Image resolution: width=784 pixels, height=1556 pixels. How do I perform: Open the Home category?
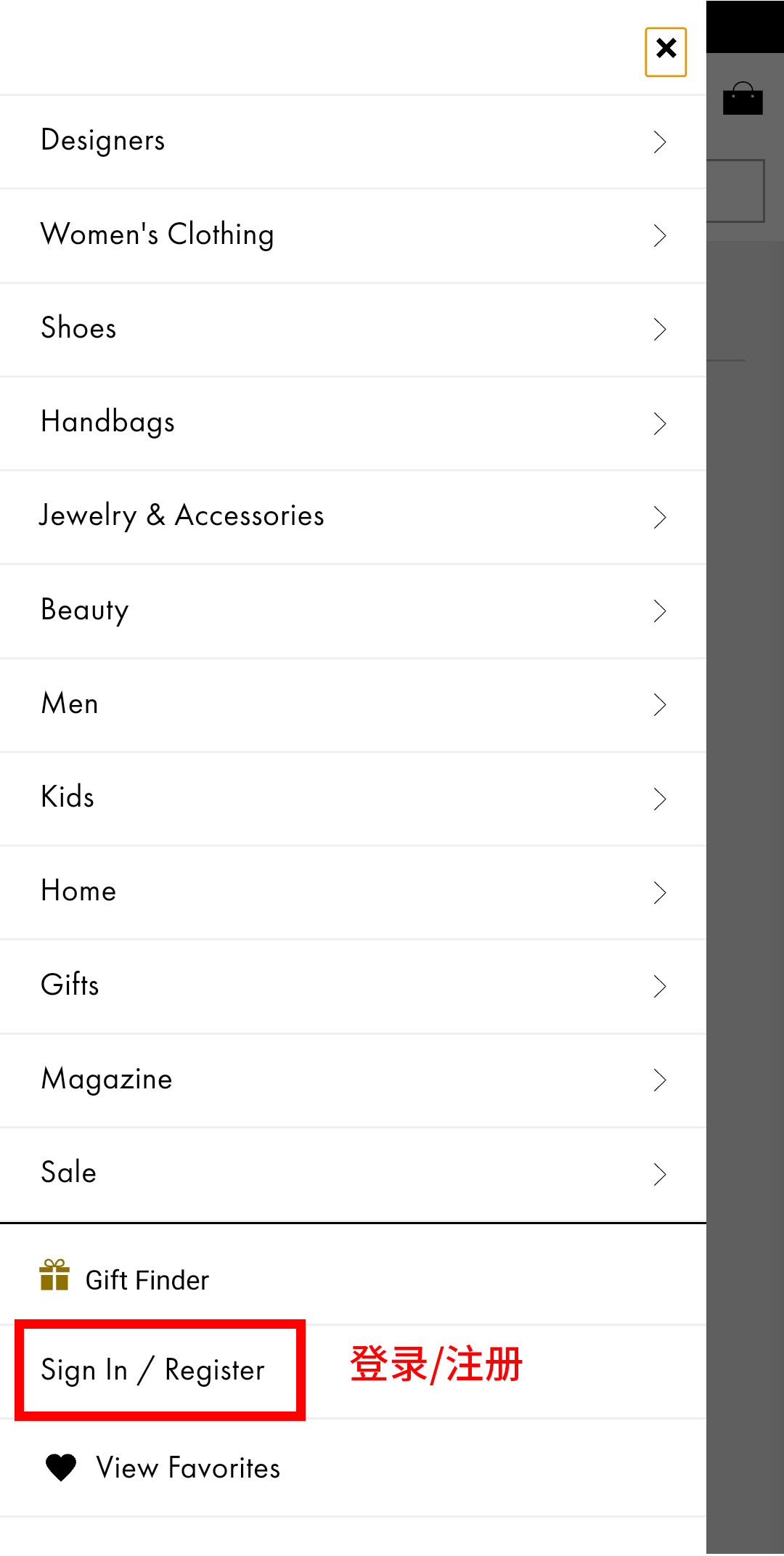click(x=353, y=892)
